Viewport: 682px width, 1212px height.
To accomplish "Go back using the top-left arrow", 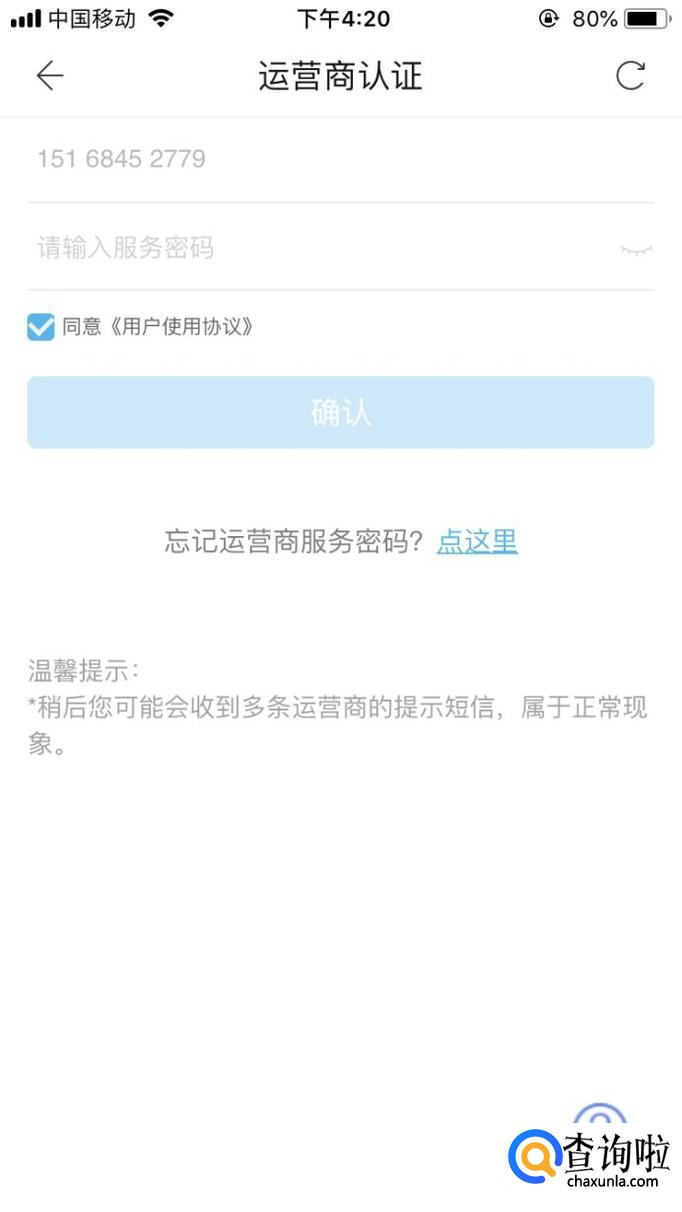I will pos(49,76).
